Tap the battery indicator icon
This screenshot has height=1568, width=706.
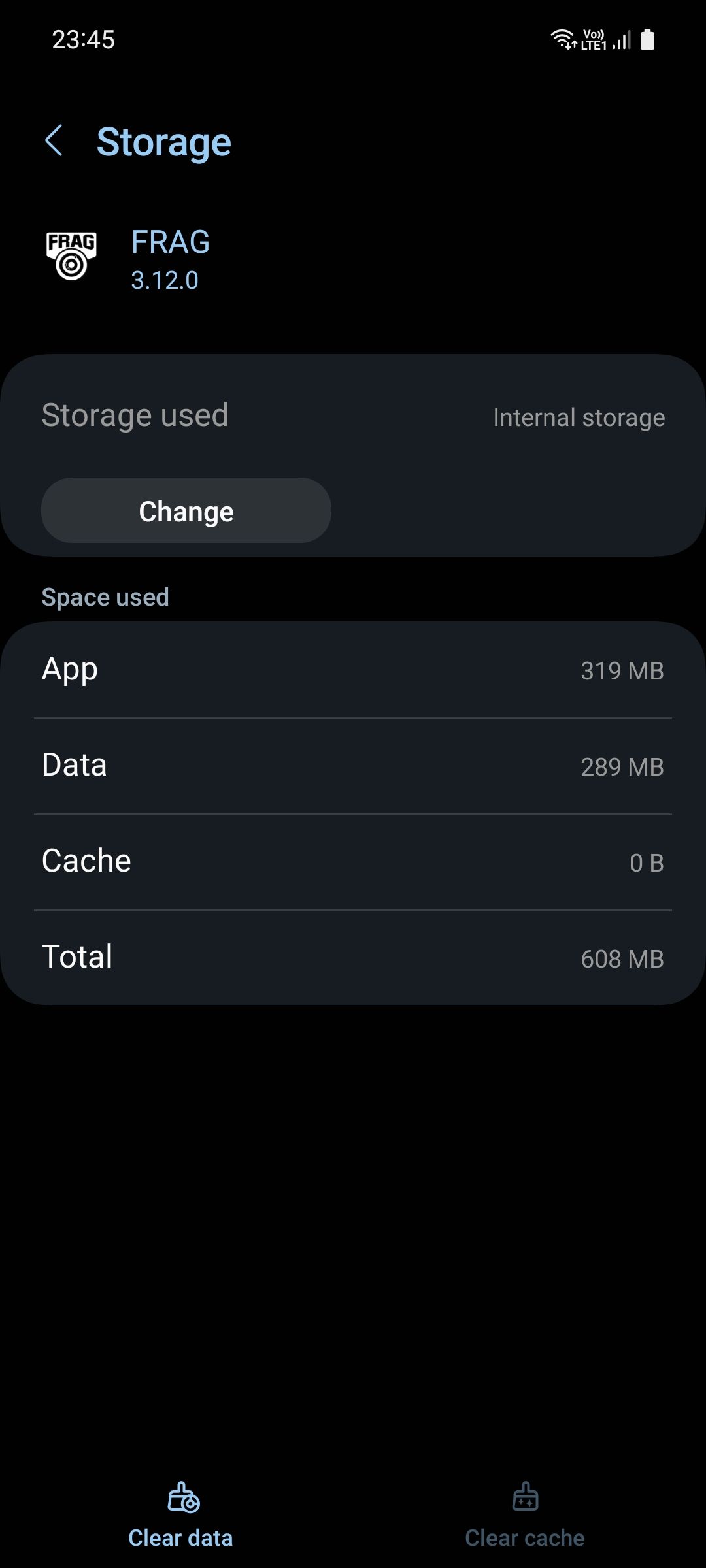pos(648,39)
